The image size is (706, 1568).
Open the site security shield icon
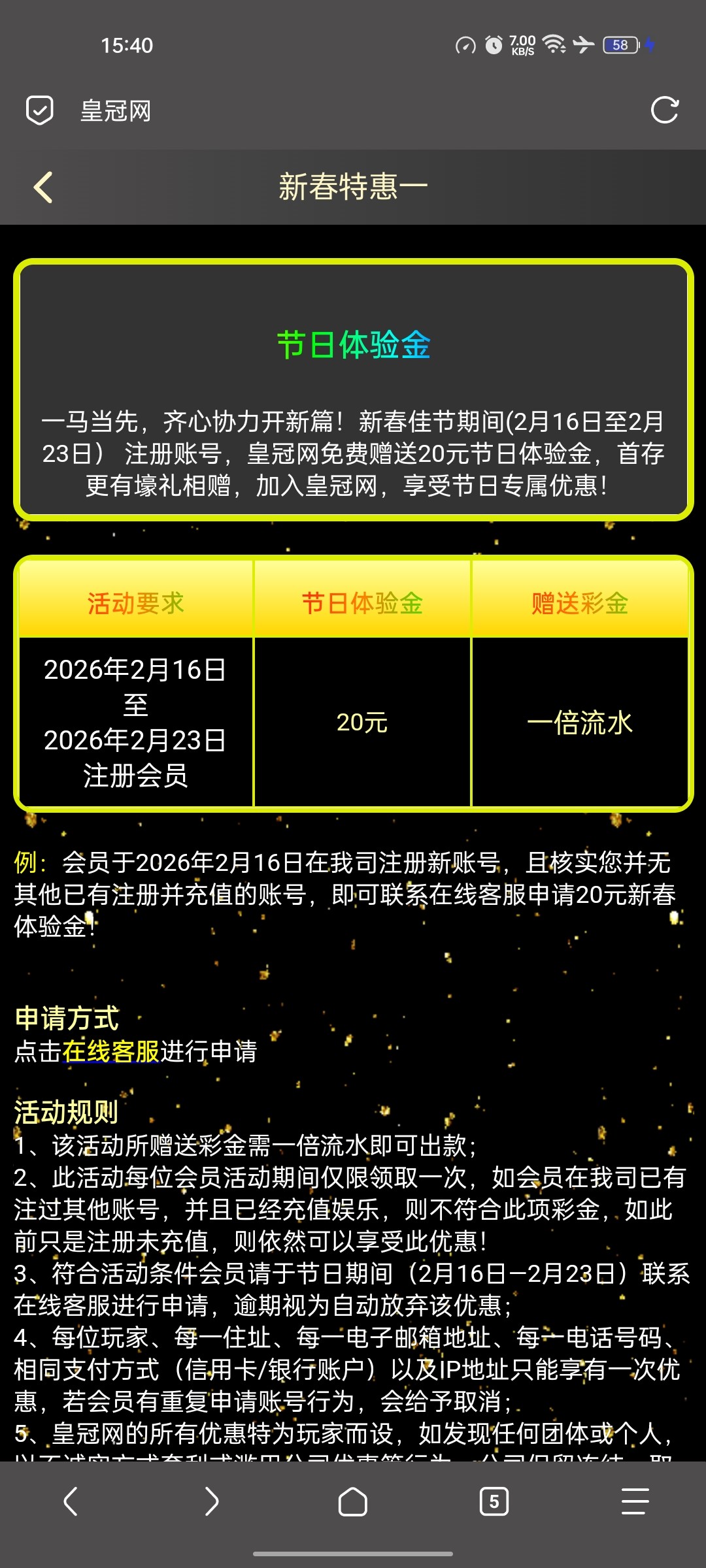click(x=39, y=110)
